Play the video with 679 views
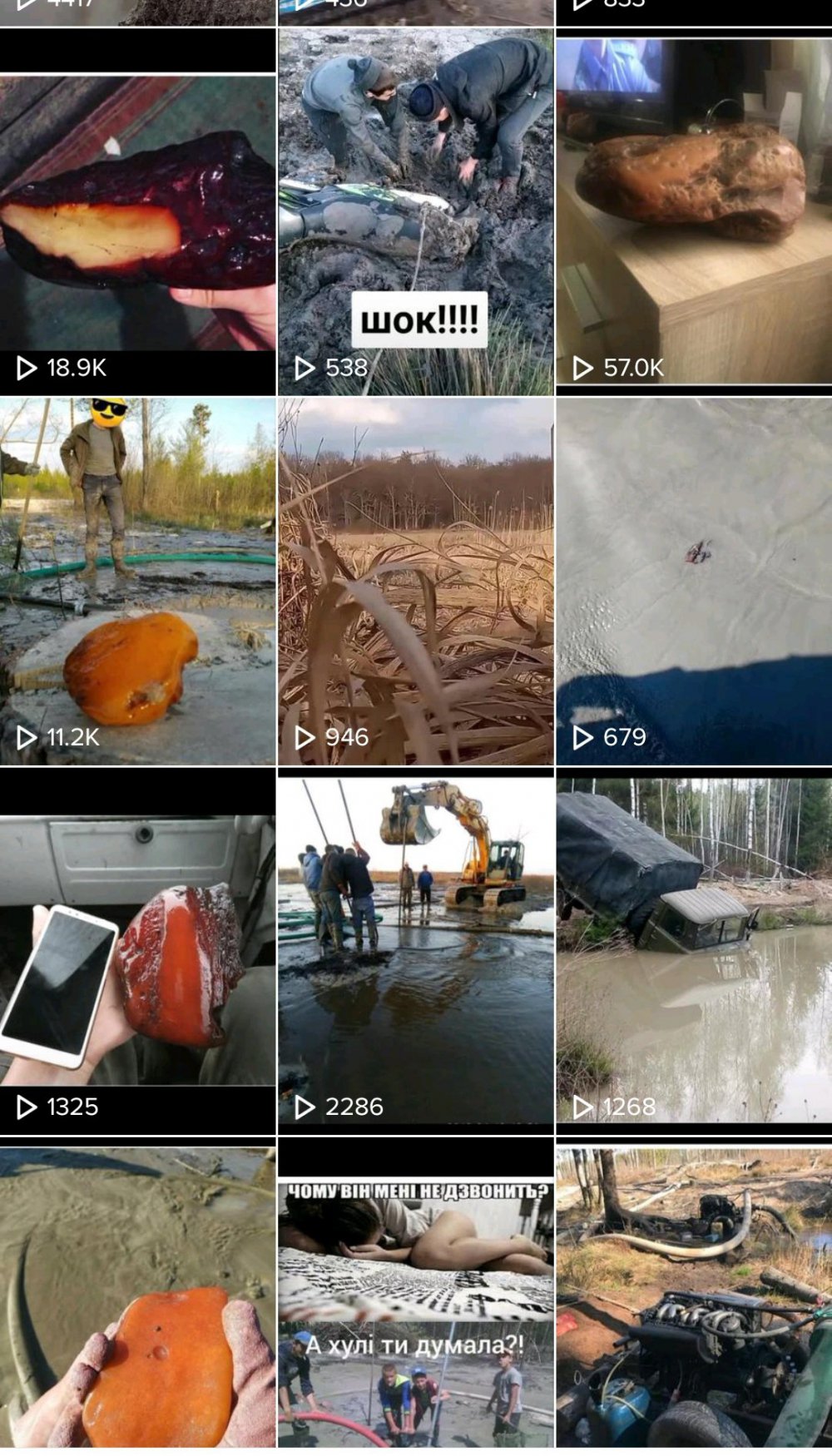Viewport: 832px width, 1456px height. pos(694,581)
